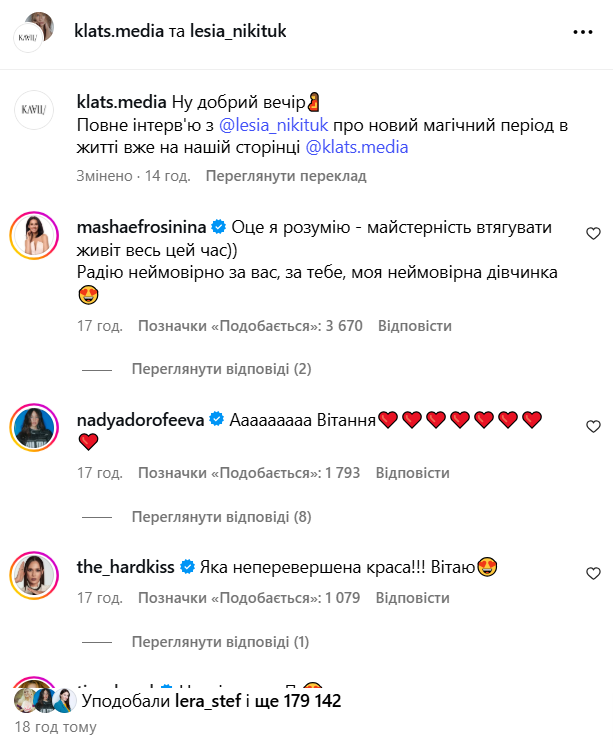Viewport: 613px width, 747px height.
Task: Reply to mashaefrosinina's comment
Action: point(414,326)
